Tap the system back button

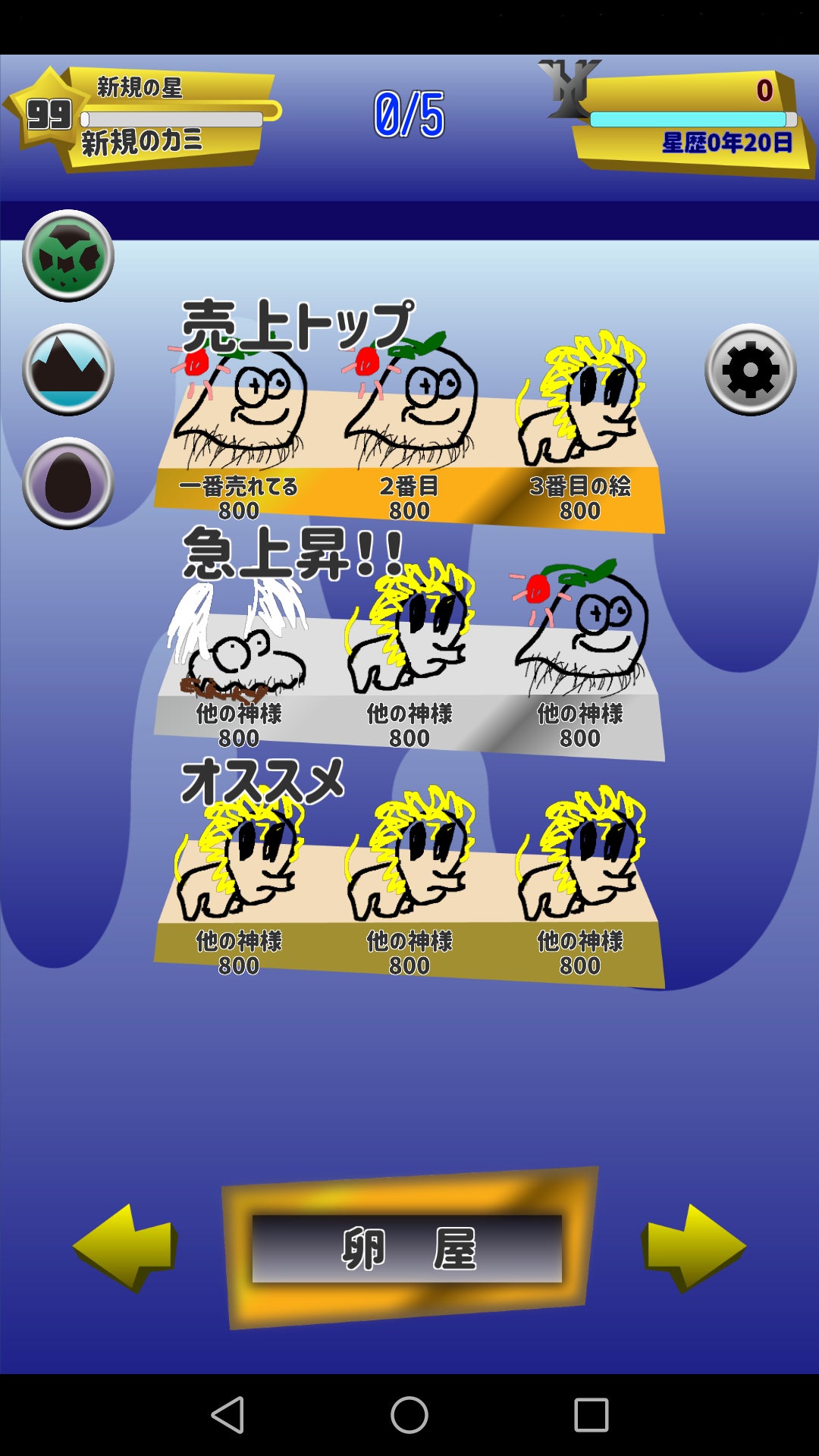click(x=227, y=1415)
